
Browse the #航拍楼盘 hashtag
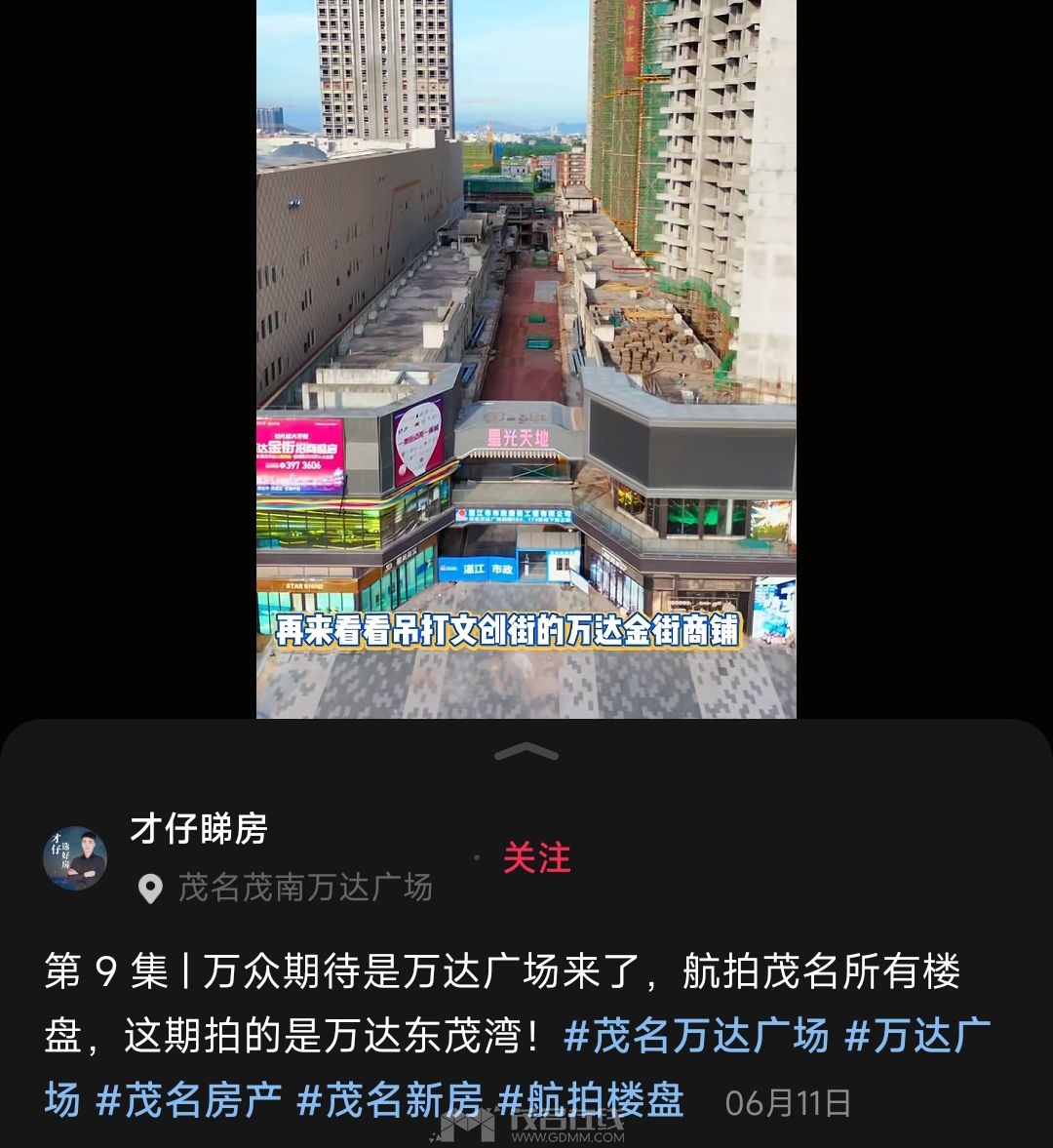click(x=591, y=1100)
